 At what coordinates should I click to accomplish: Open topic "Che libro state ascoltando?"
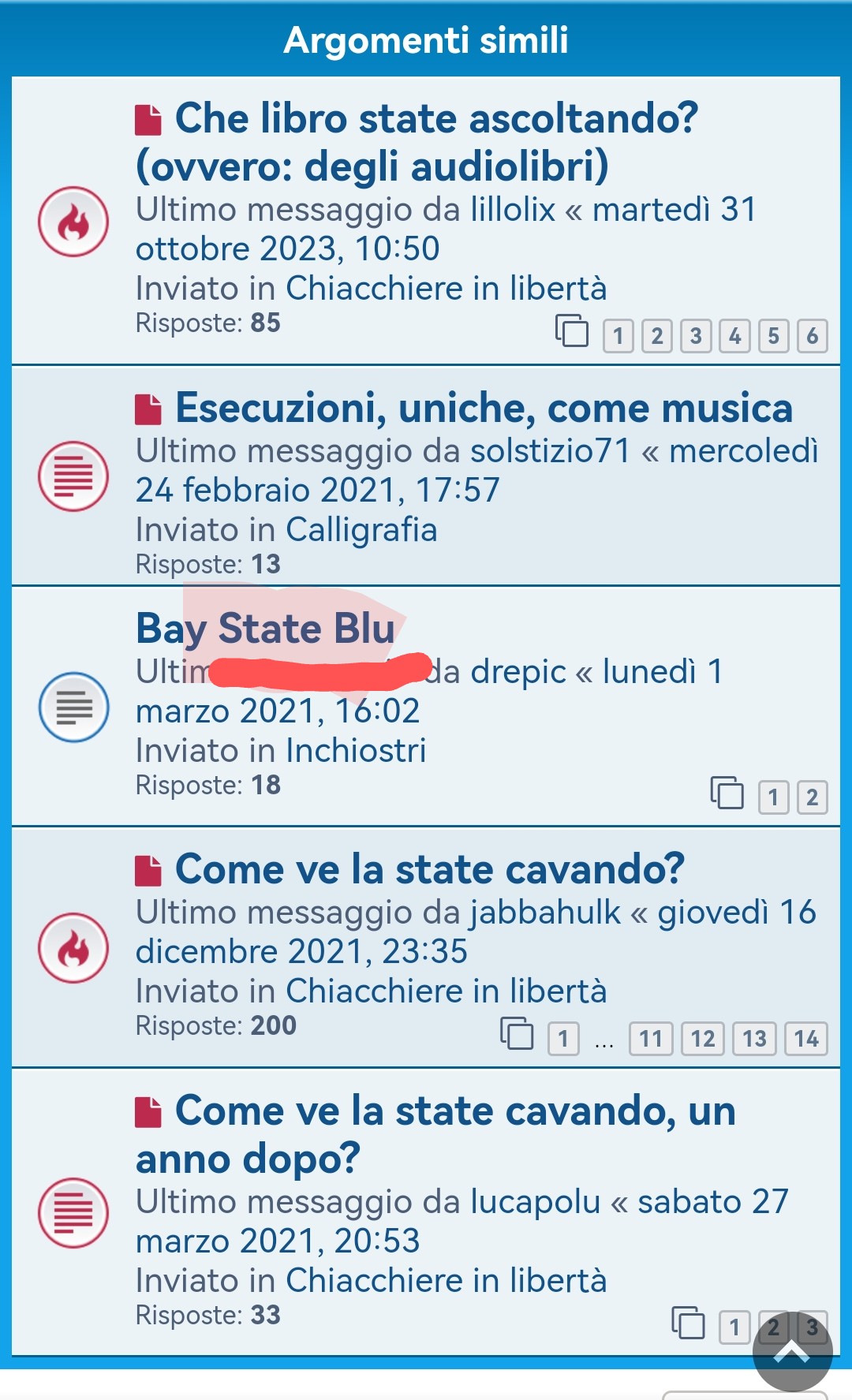[x=435, y=120]
